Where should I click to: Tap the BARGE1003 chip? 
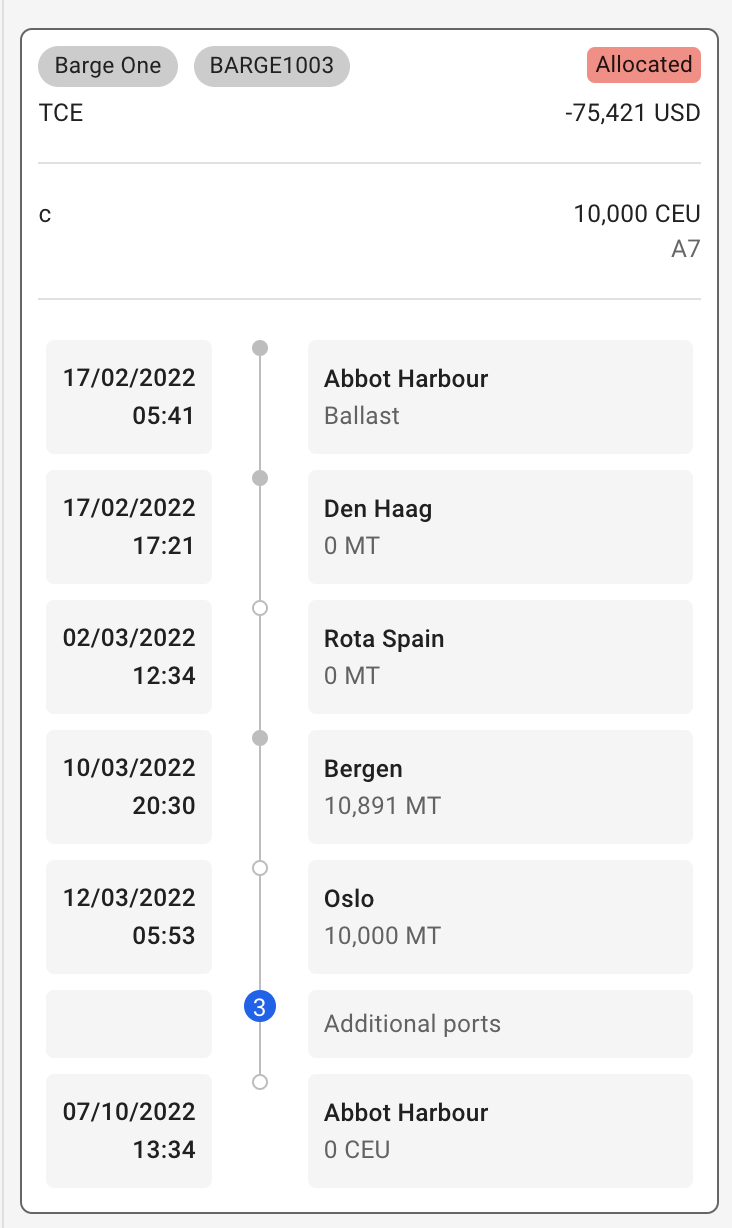[x=271, y=66]
